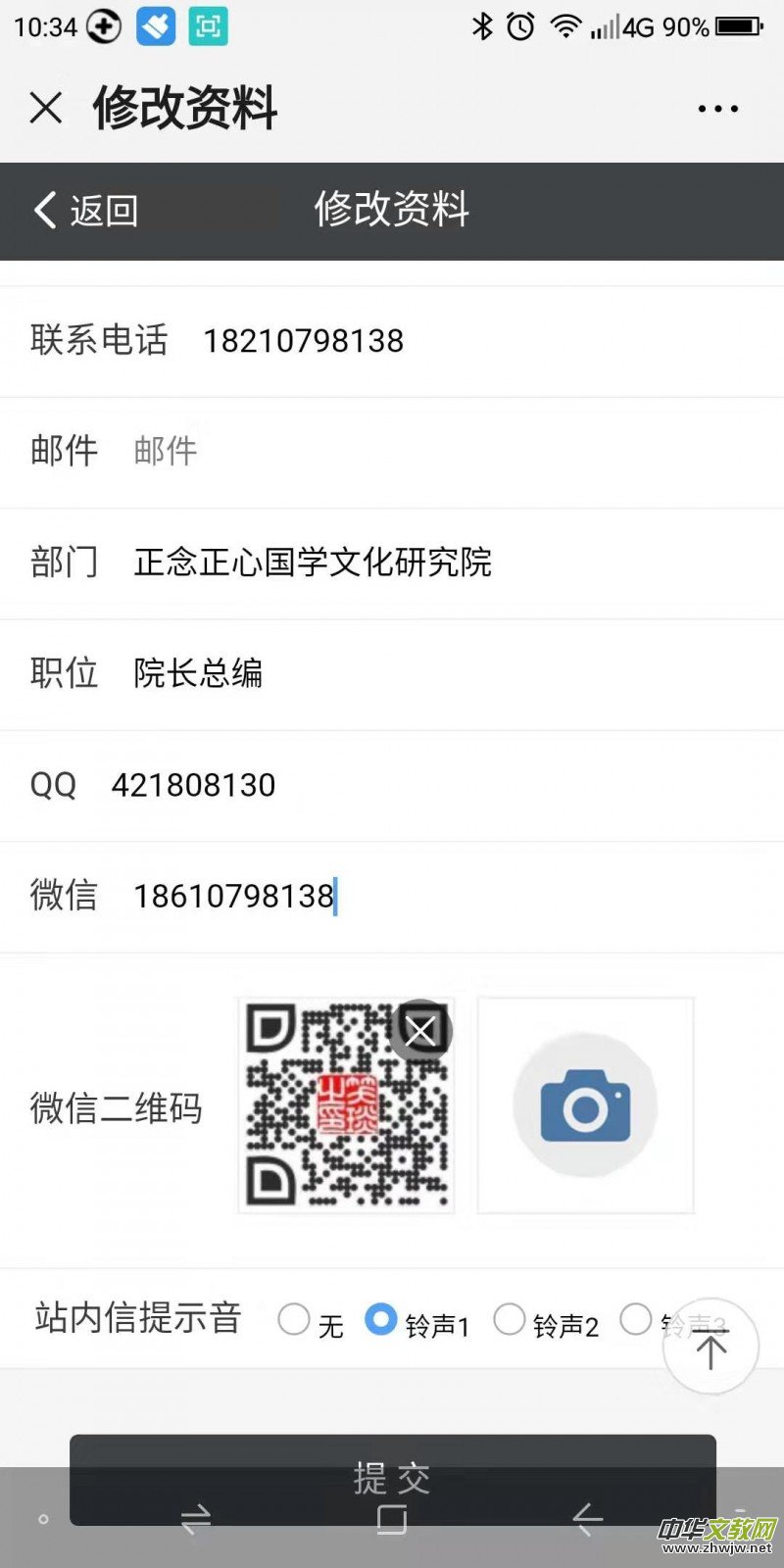Select 铃声2 as site message sound
The image size is (784, 1568).
510,1320
